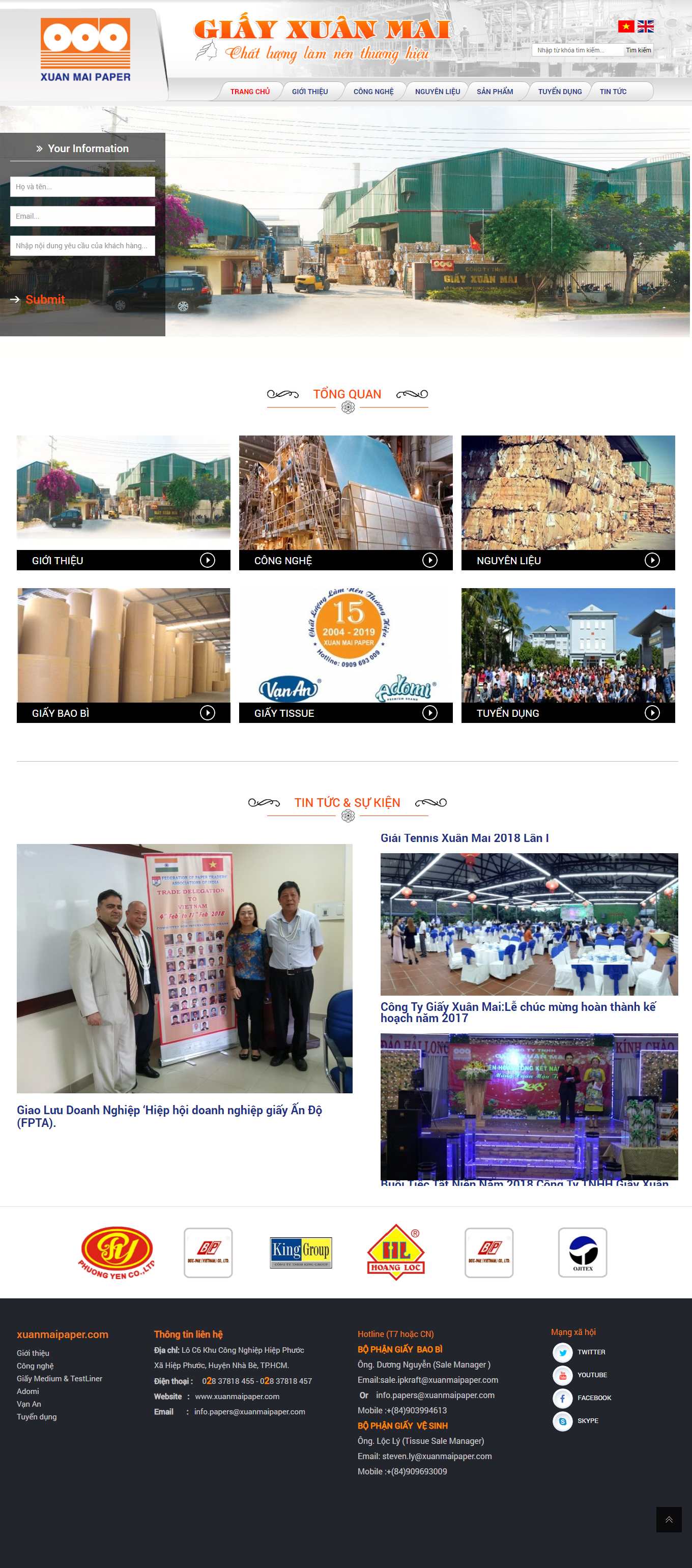Screen dimensions: 692x1568
Task: Enter name in Họ và tên field
Action: pos(82,187)
